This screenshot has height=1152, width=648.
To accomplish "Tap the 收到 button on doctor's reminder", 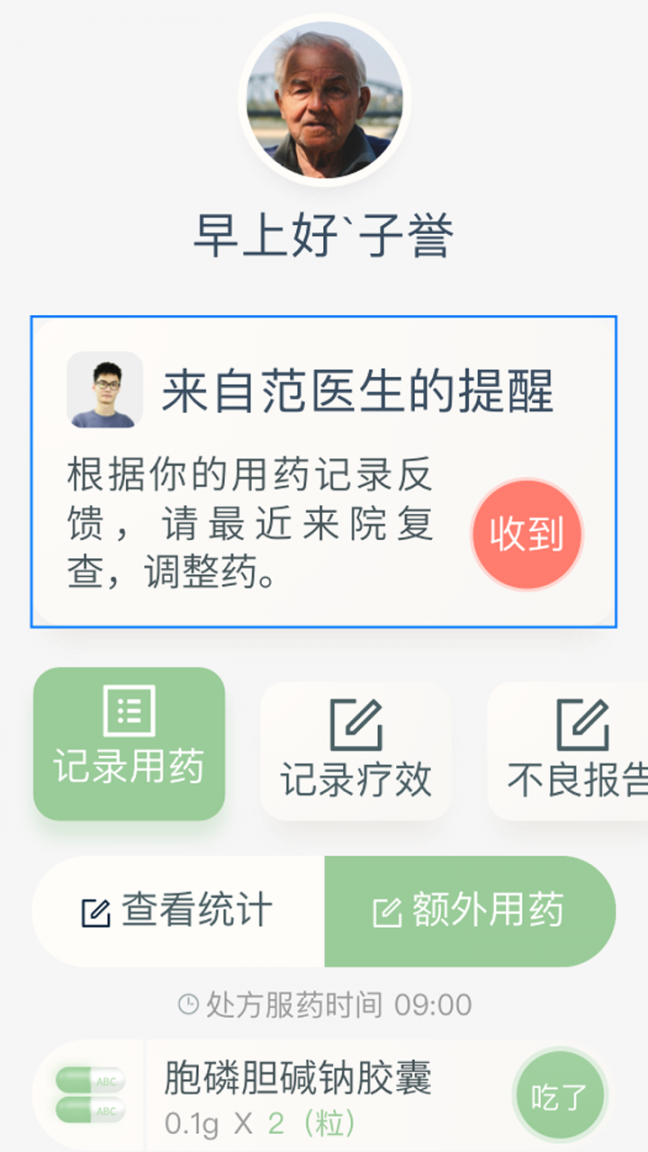I will [x=527, y=534].
